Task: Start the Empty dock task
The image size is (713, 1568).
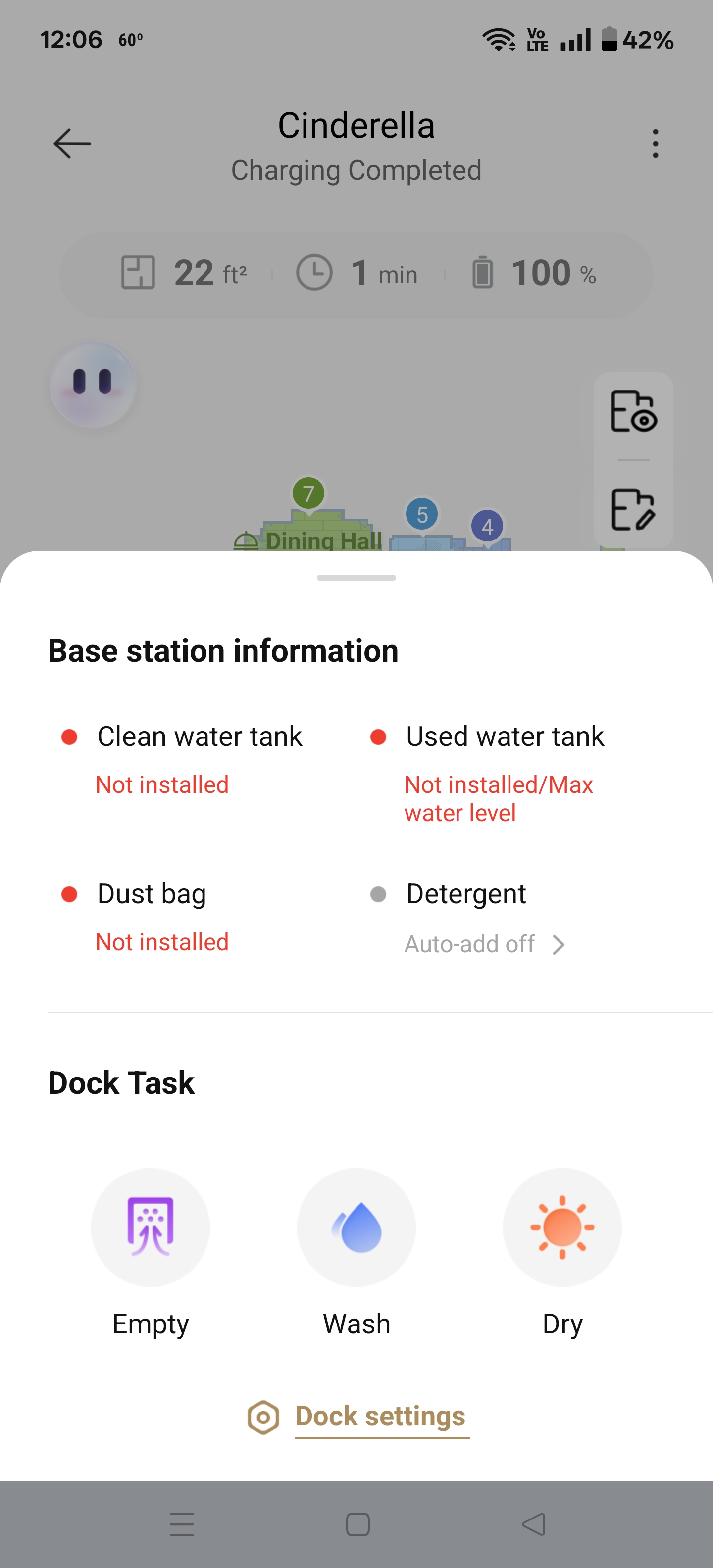Action: point(151,1226)
